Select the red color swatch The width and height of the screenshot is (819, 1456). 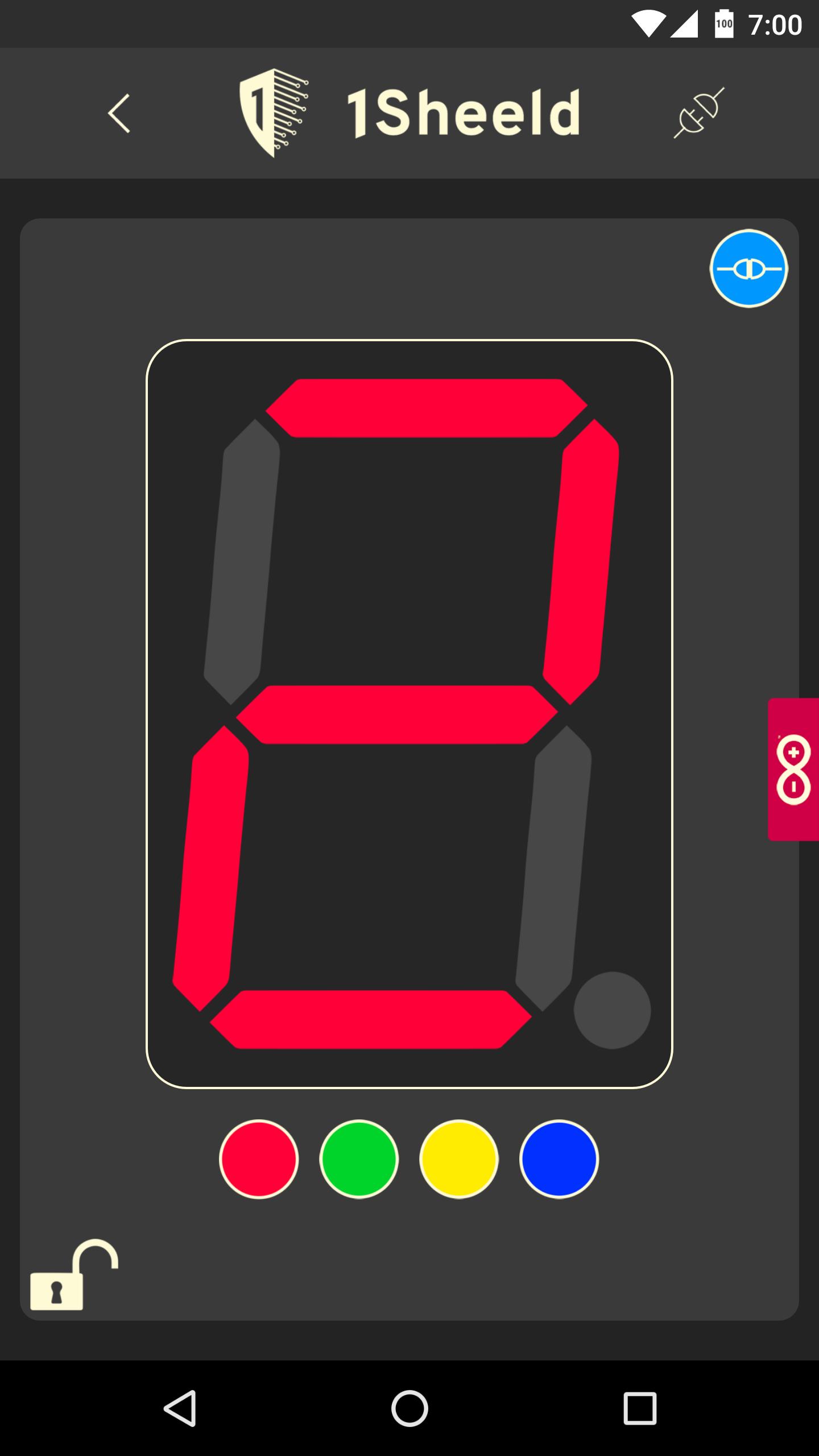click(x=259, y=1159)
